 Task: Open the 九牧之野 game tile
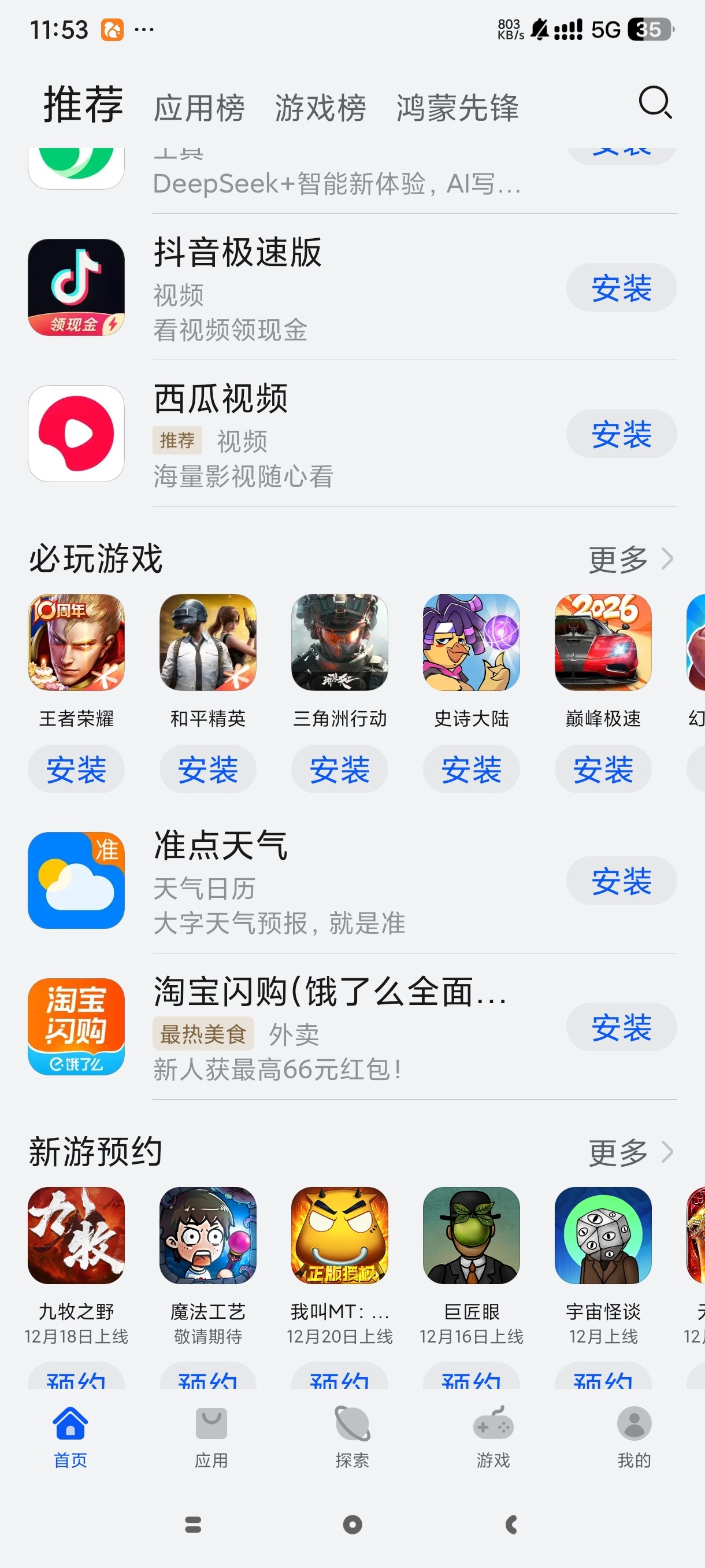click(76, 1236)
